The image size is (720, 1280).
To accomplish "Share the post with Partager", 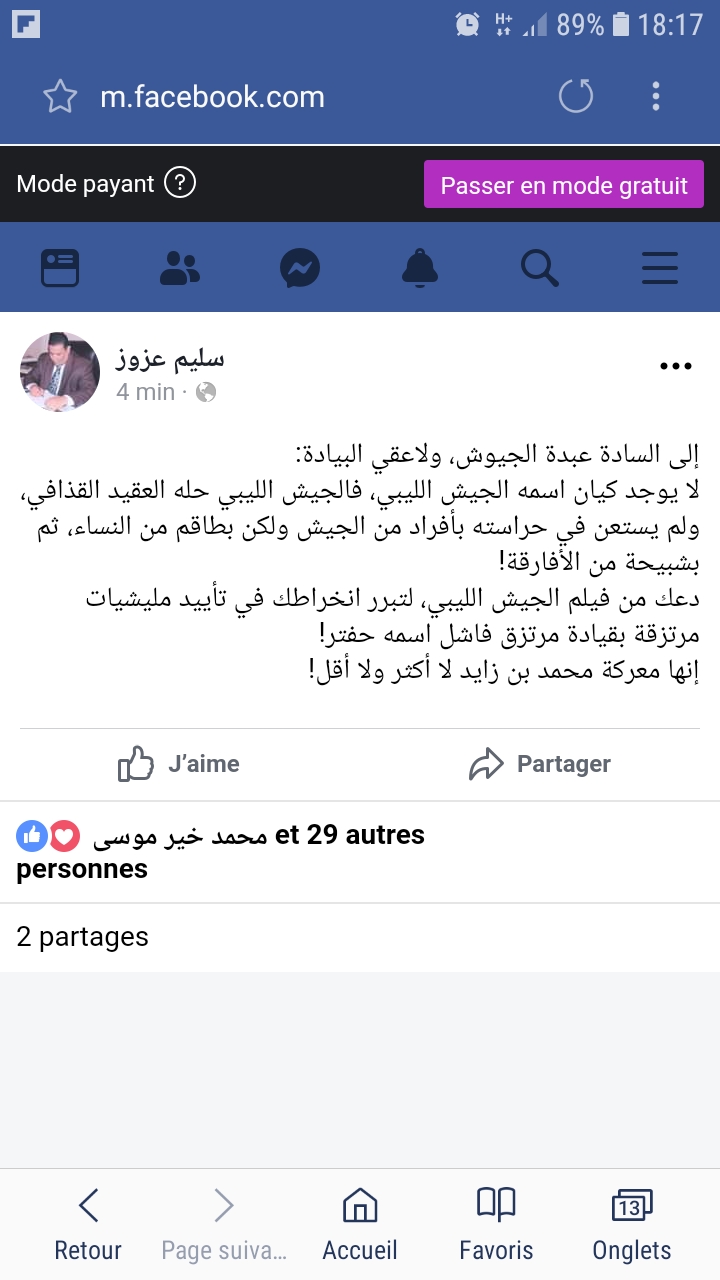I will coord(540,764).
